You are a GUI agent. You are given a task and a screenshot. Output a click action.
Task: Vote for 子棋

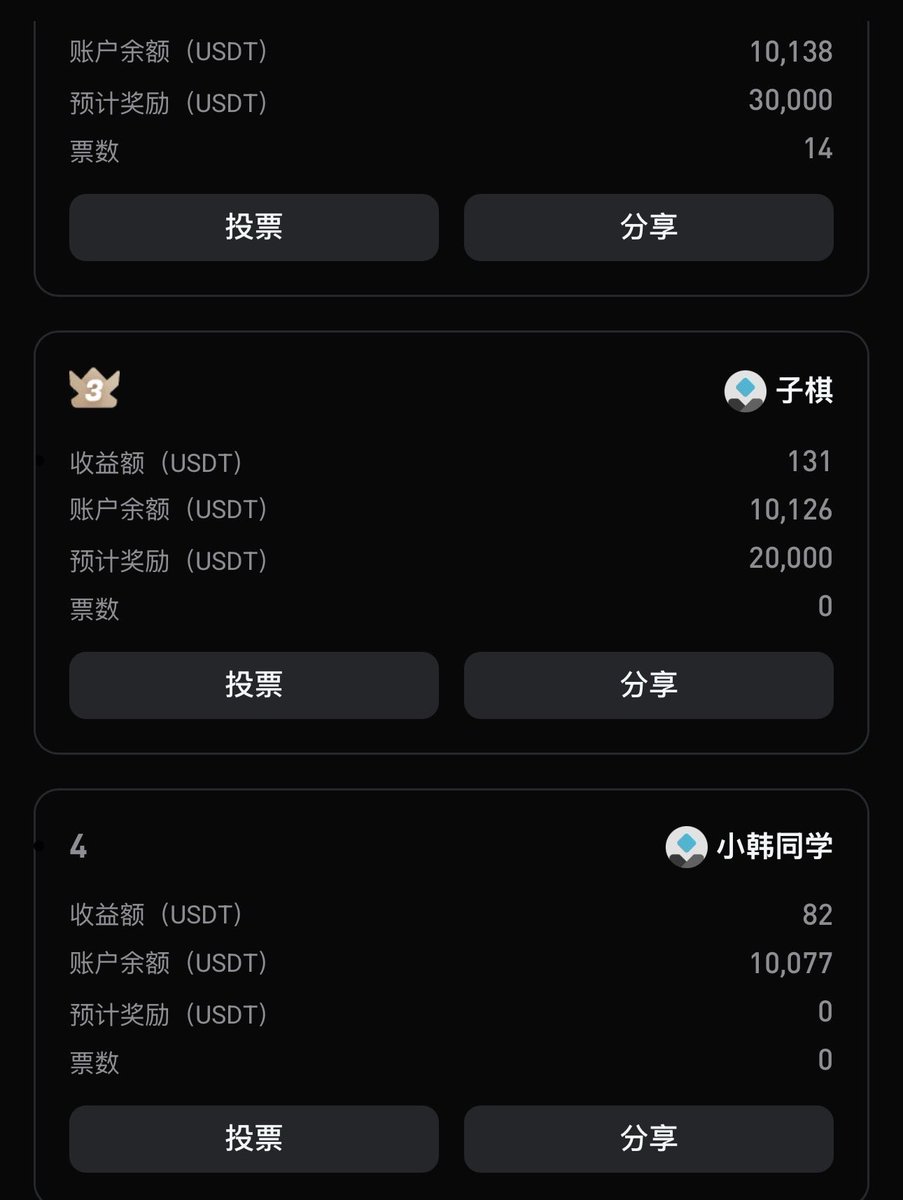pyautogui.click(x=254, y=685)
